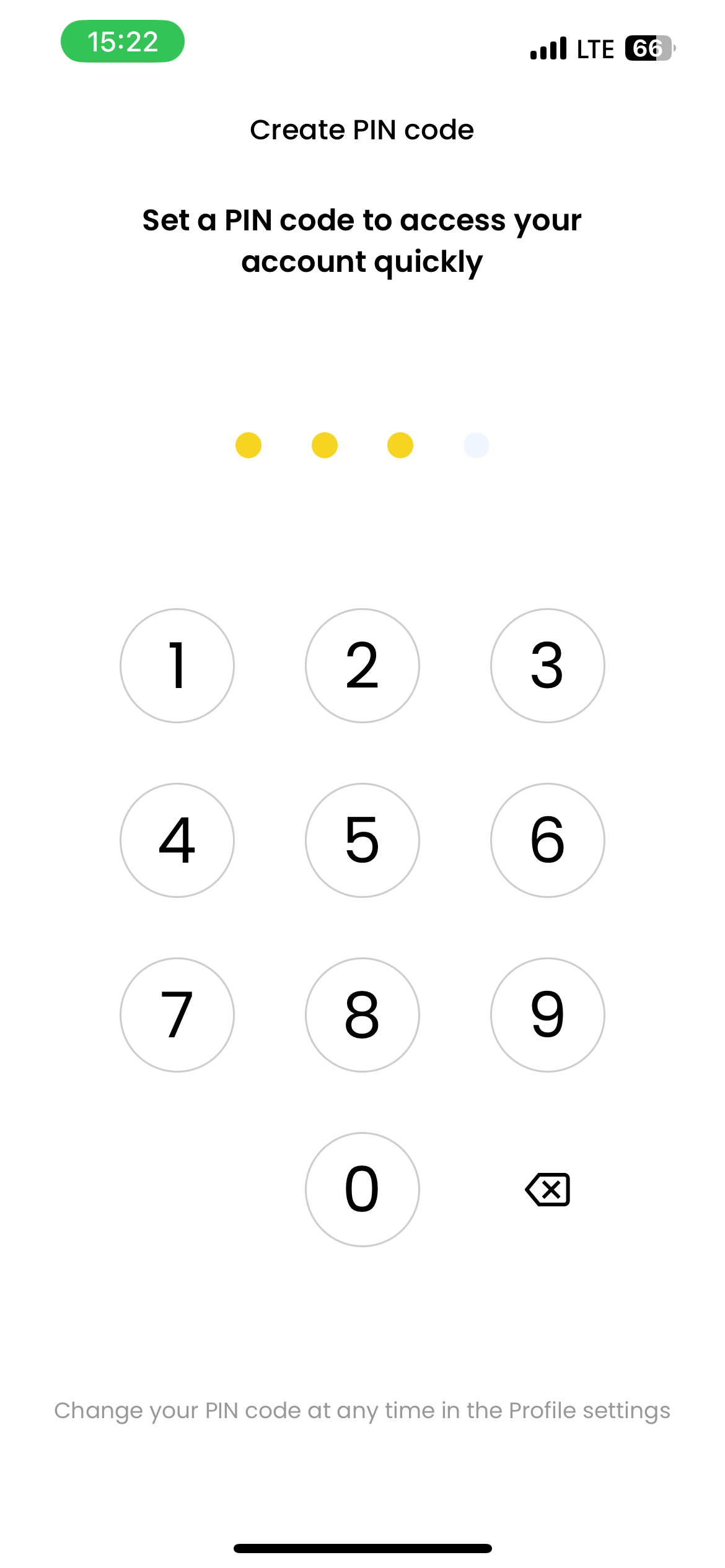
Task: Tap digit 7 on the keypad
Action: click(x=177, y=1015)
